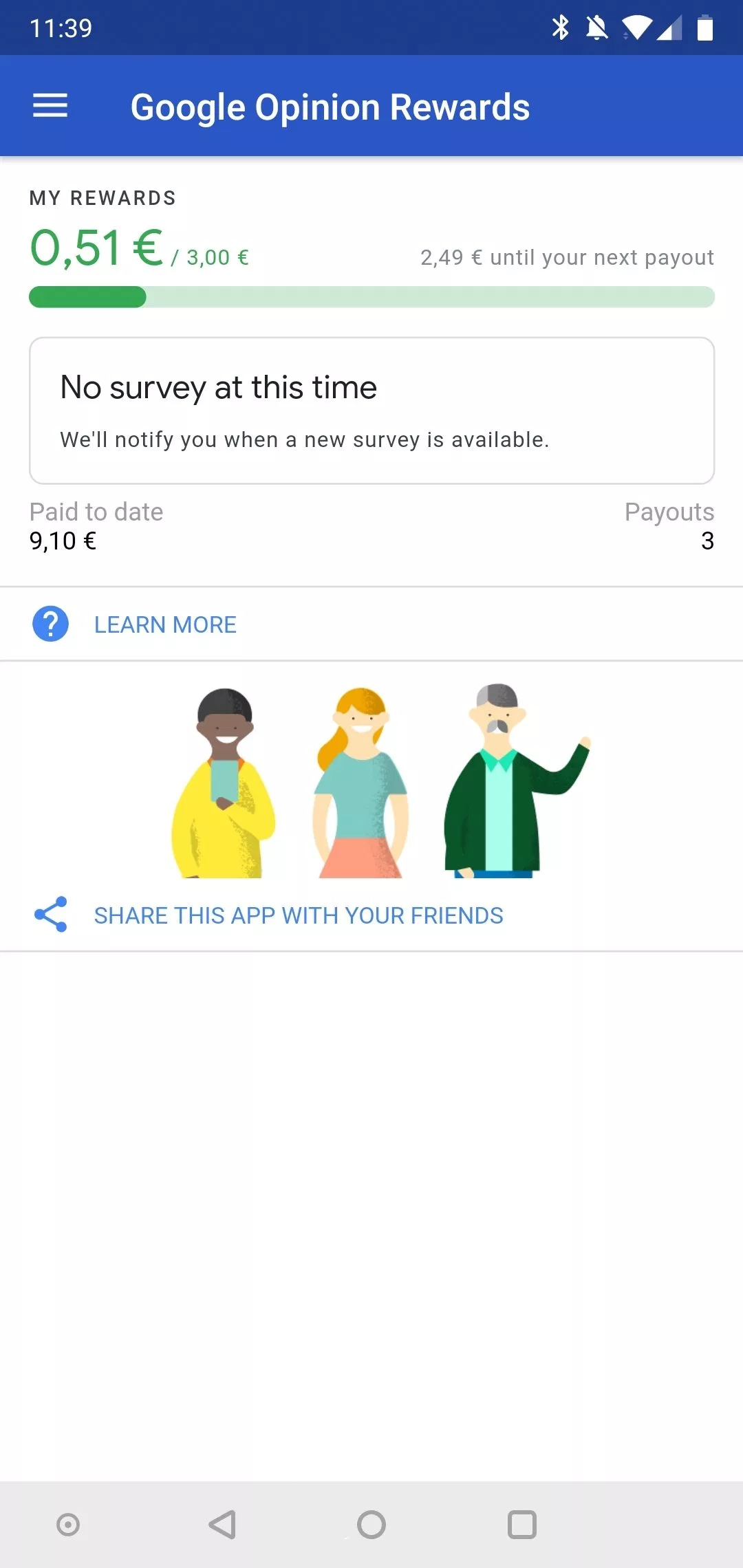The width and height of the screenshot is (743, 1568).
Task: Tap the Google Opinion Rewards title
Action: click(x=330, y=106)
